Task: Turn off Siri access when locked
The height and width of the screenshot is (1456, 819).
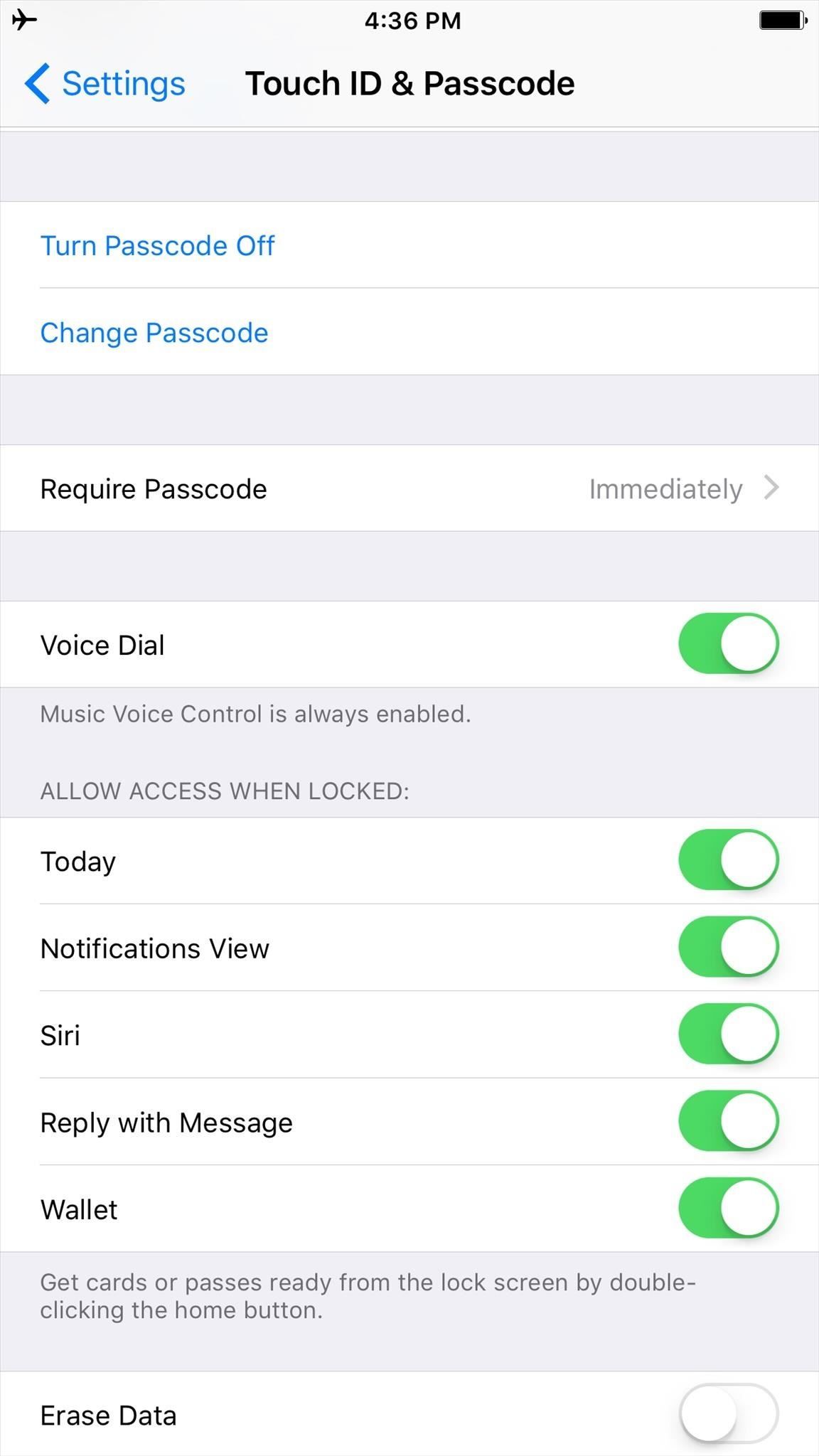Action: point(729,1034)
